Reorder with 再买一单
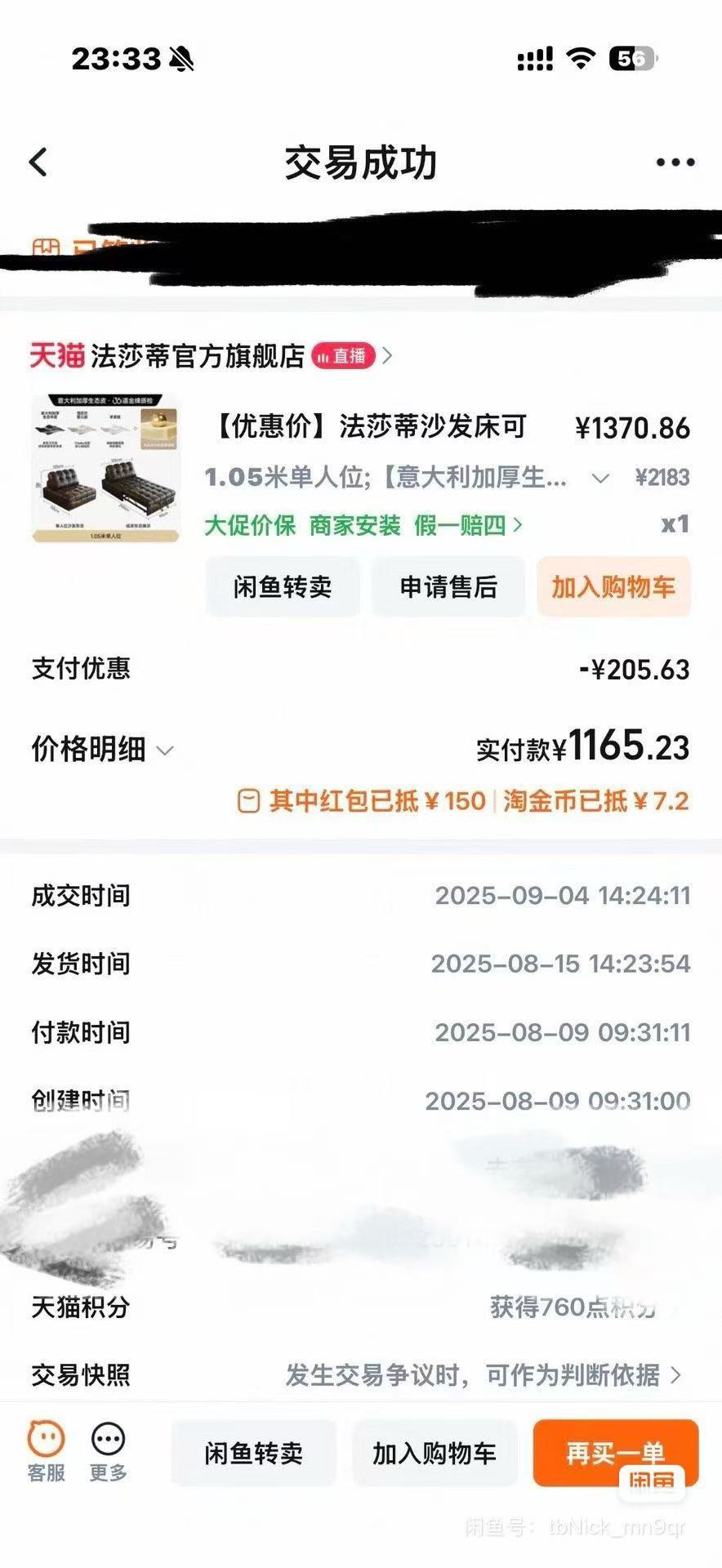Screen dimensions: 722x1568 (615, 1451)
